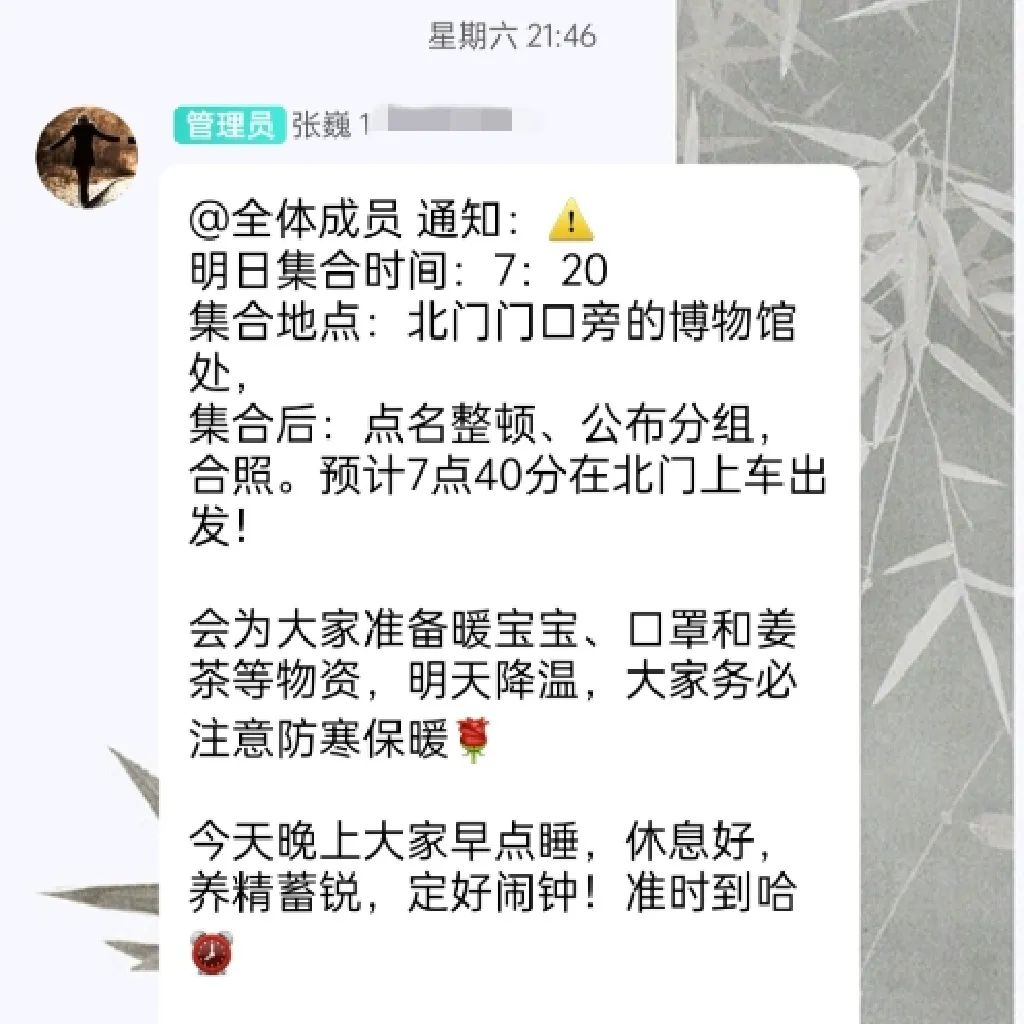Open sender 张巍's profile avatar
This screenshot has height=1024, width=1024.
87,157
